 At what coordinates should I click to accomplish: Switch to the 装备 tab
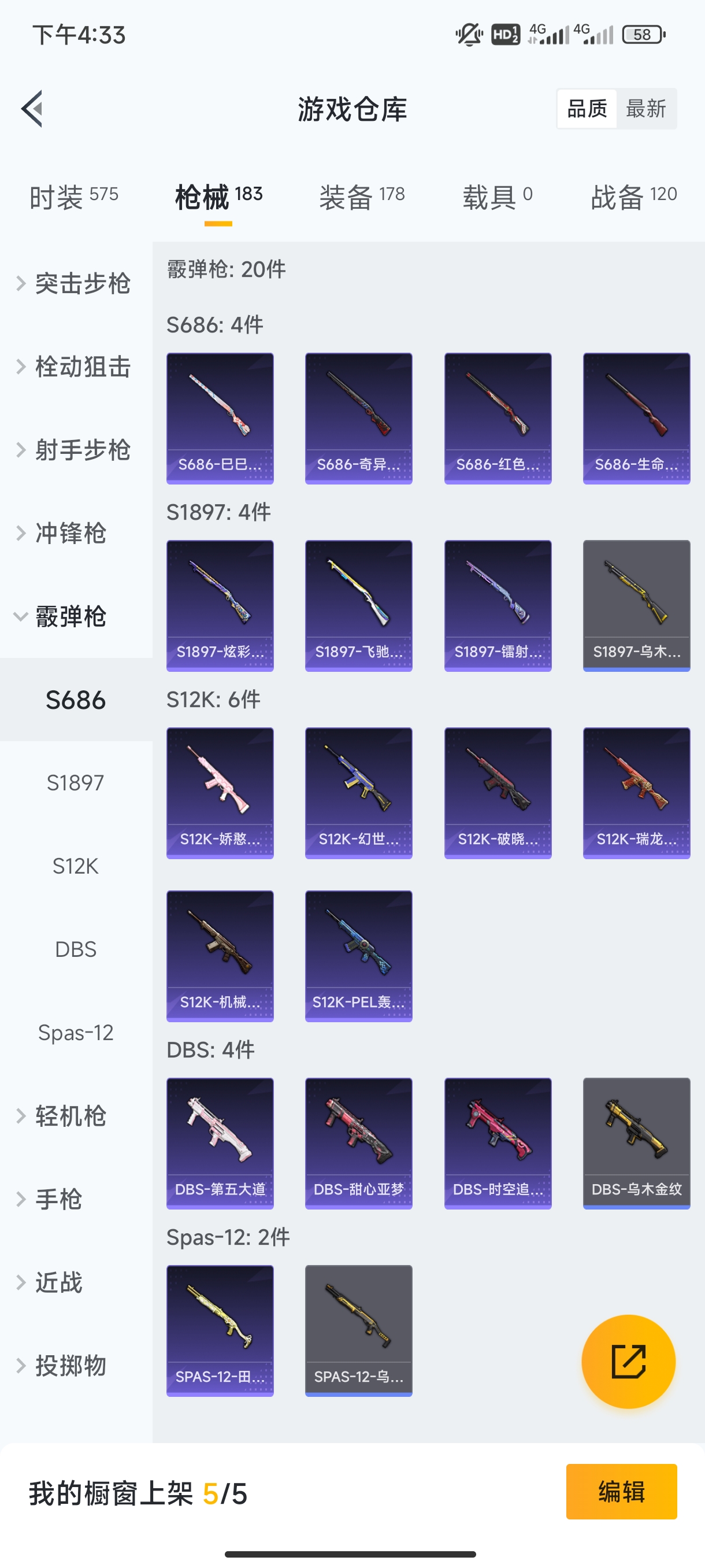[x=362, y=197]
